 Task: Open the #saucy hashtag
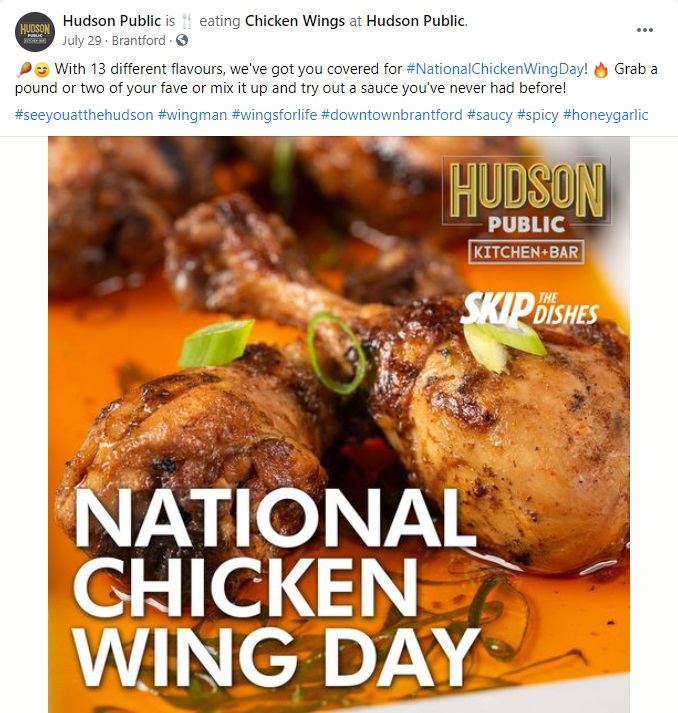coord(487,115)
